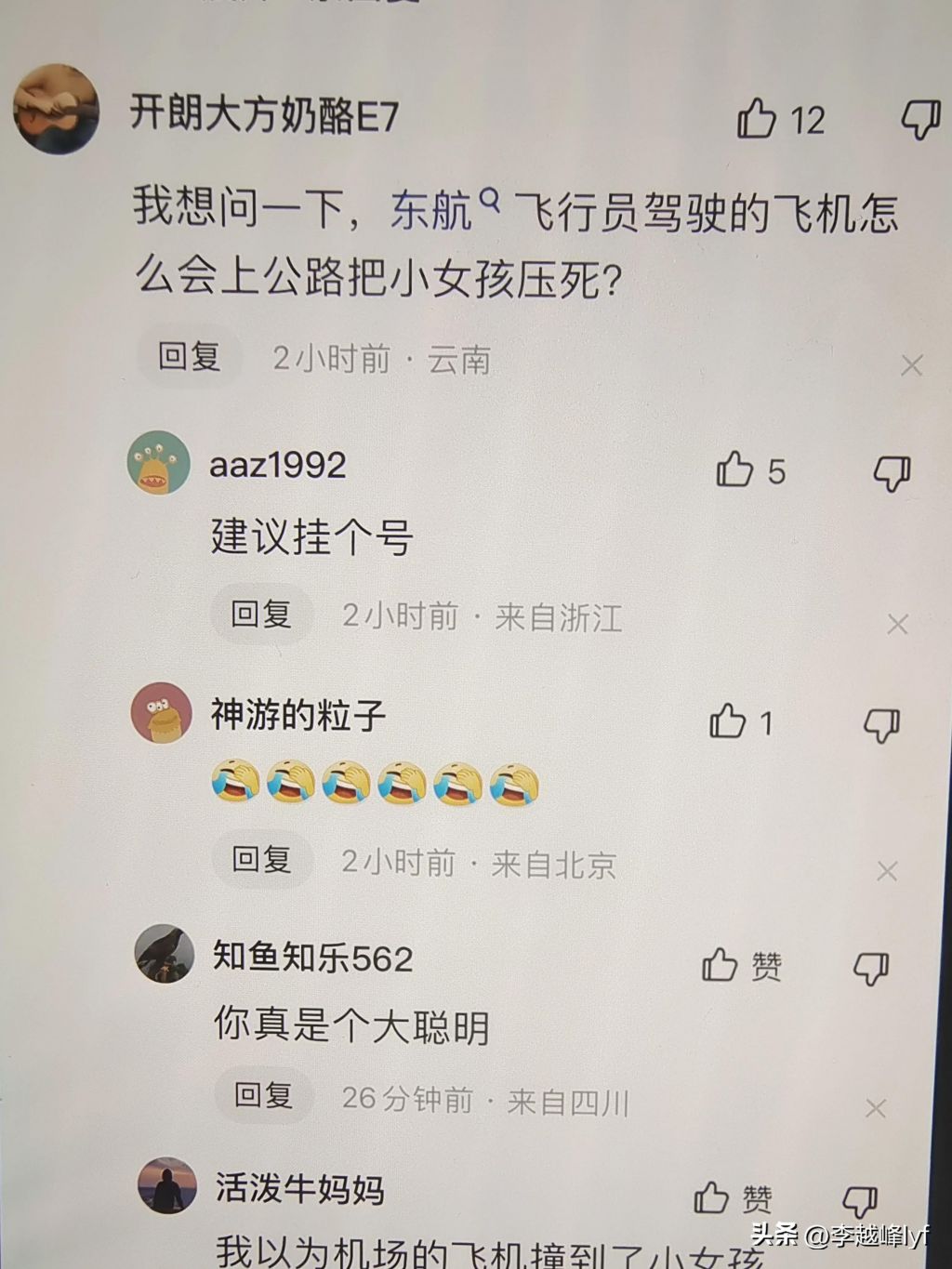Like aaz1992's comment
Image resolution: width=952 pixels, height=1269 pixels.
(735, 469)
